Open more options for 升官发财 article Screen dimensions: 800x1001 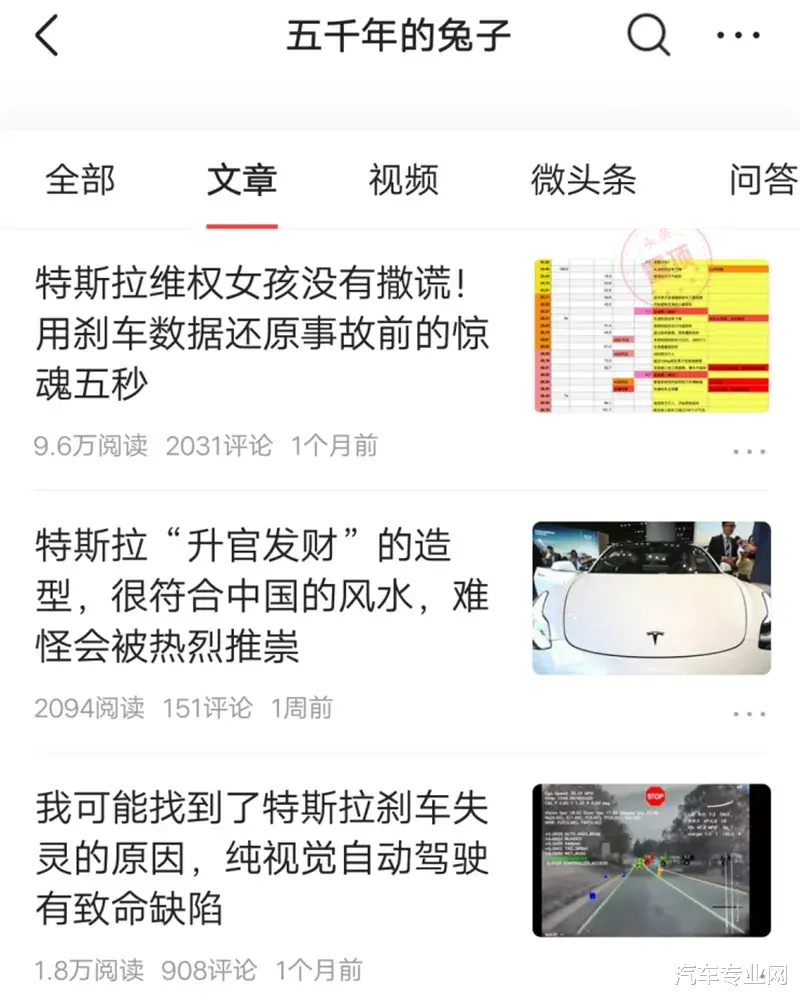click(x=748, y=714)
